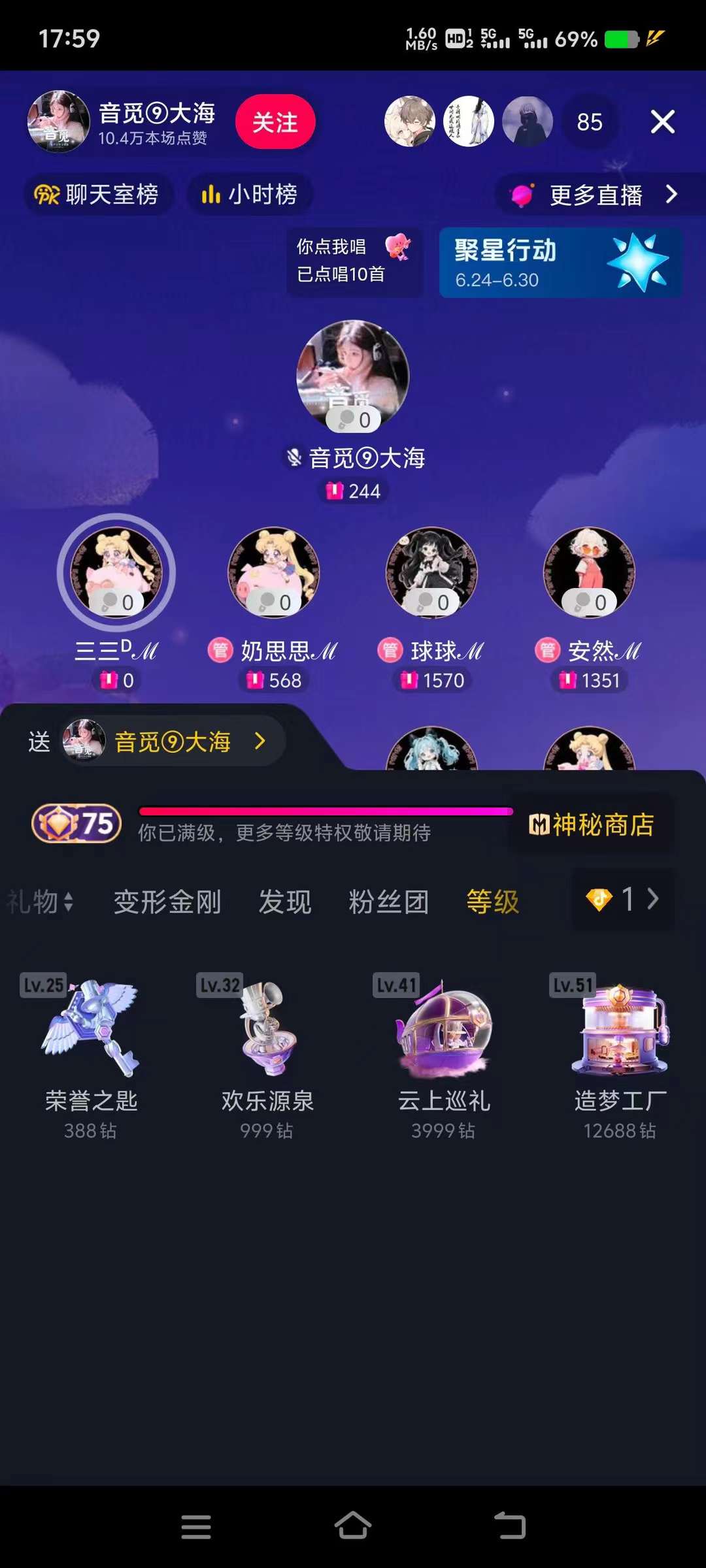
Task: Follow 音觅⑨大海 with the 关注 button
Action: pyautogui.click(x=275, y=122)
